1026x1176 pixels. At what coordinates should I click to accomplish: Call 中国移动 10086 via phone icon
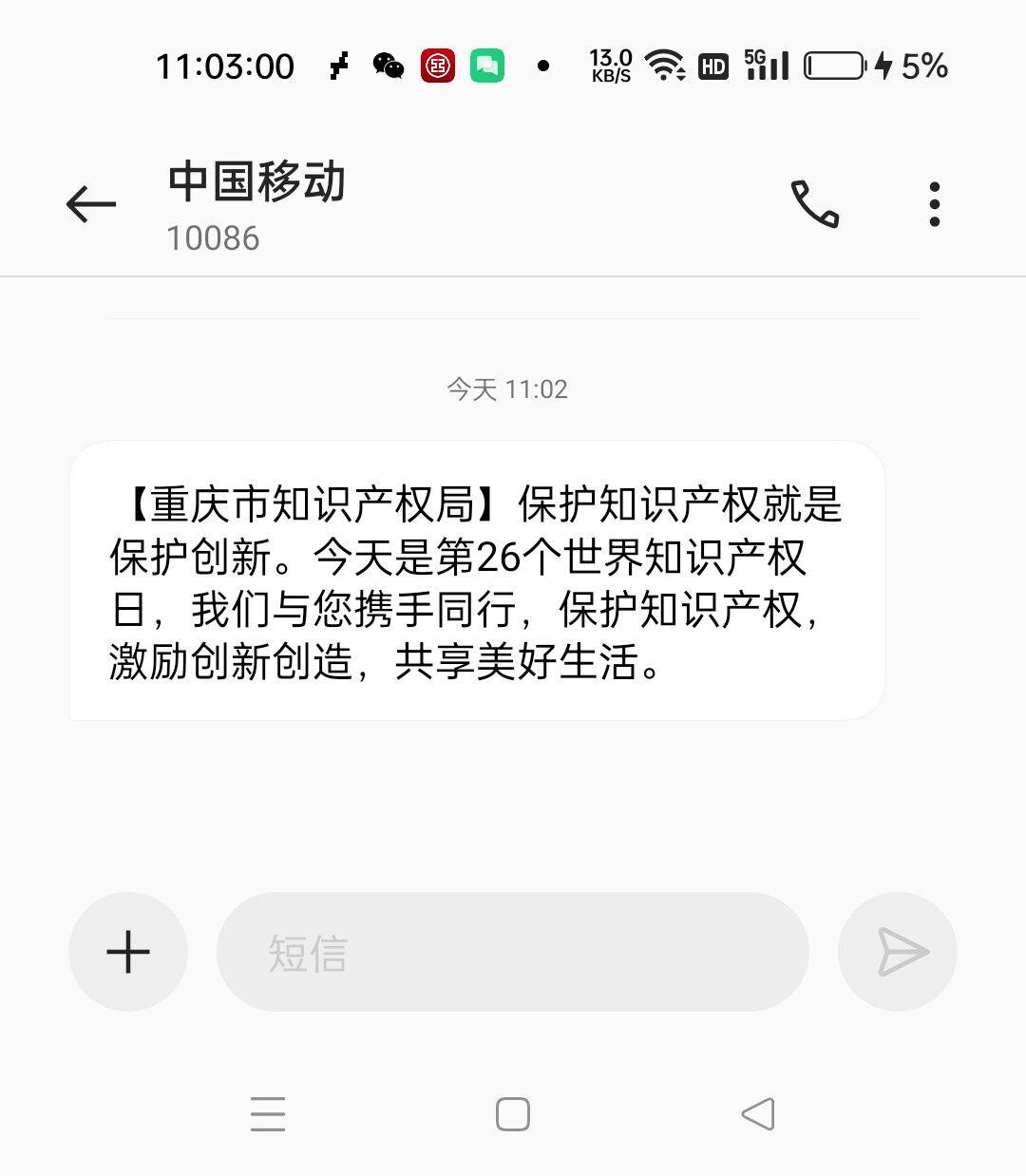click(814, 204)
